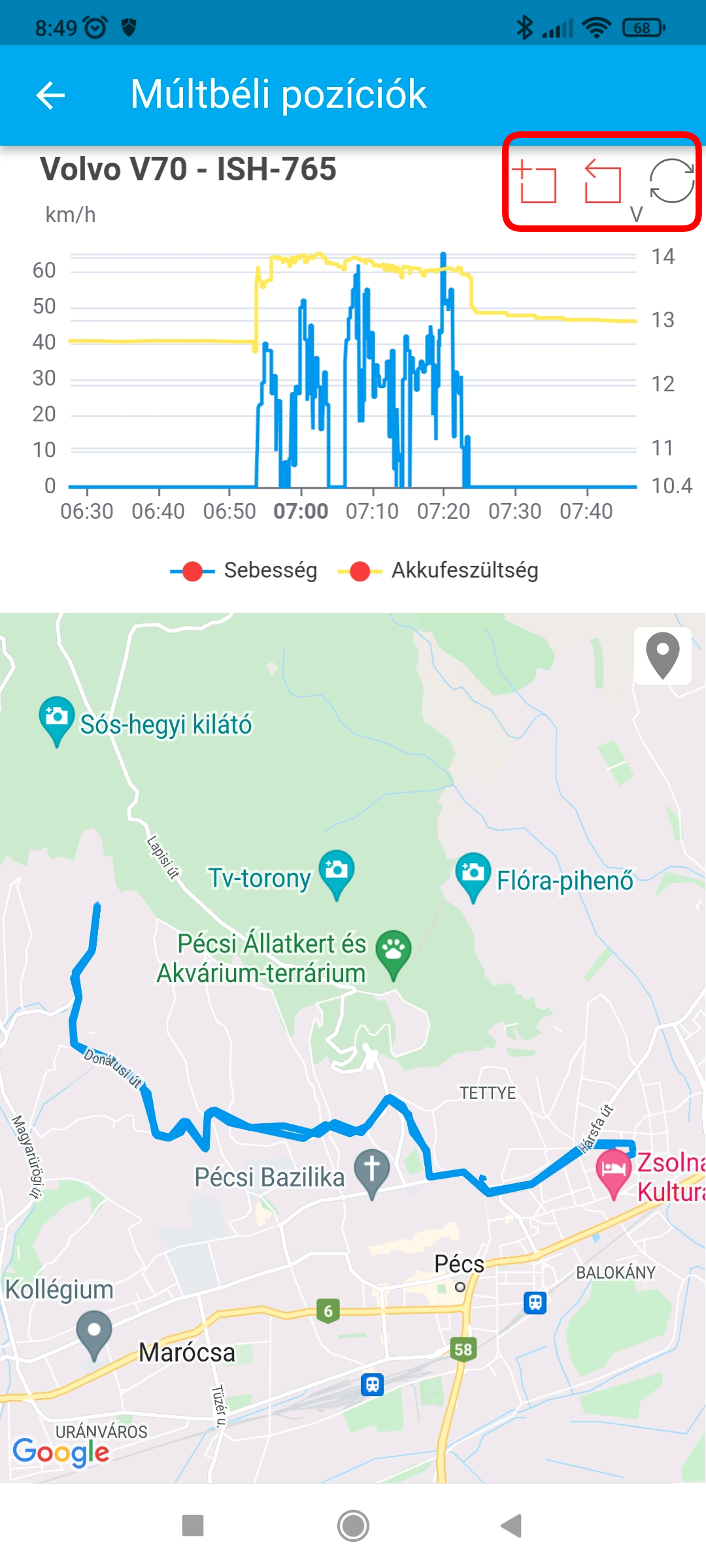Image resolution: width=706 pixels, height=1568 pixels.
Task: Open the Flóra-pihenő place marker
Action: click(473, 875)
